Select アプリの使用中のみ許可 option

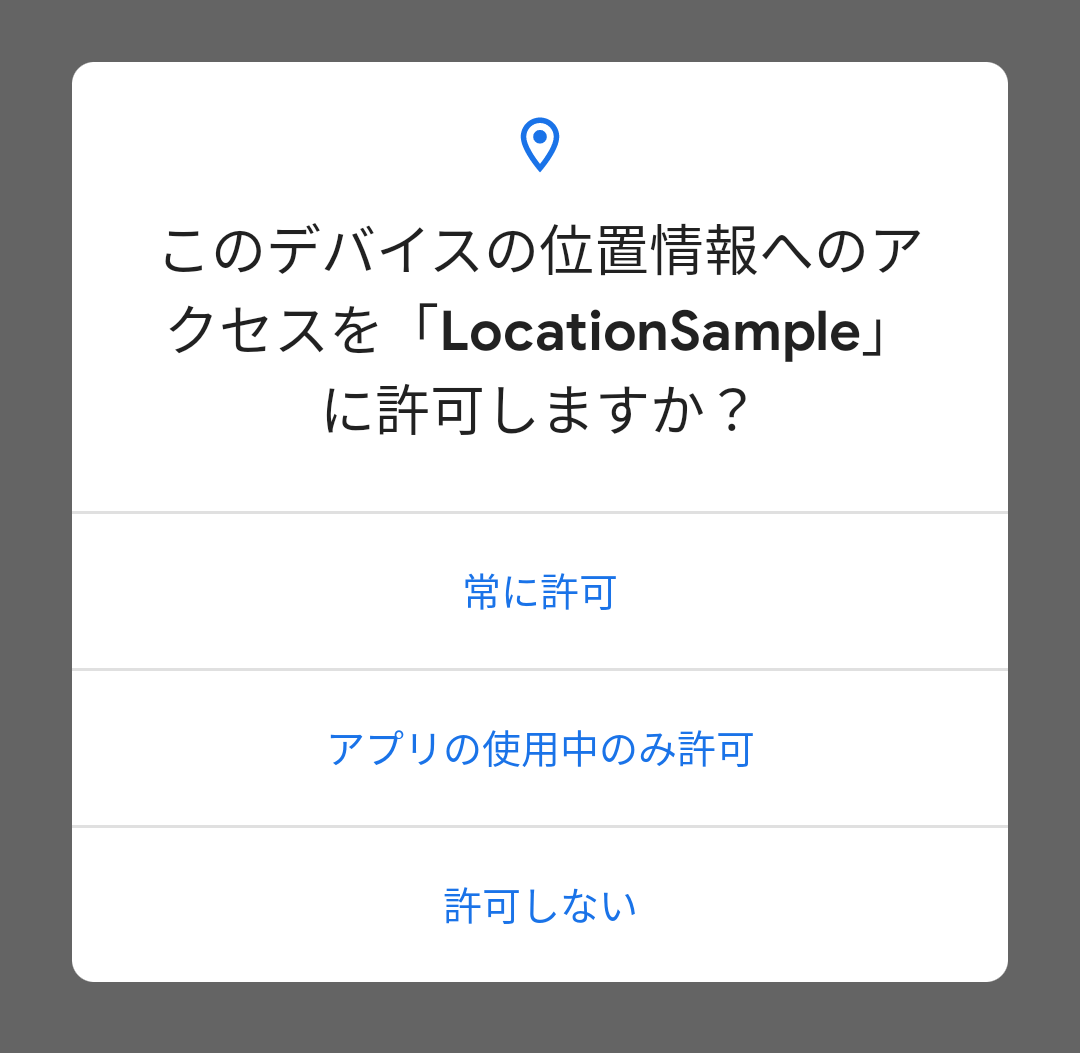pos(540,749)
